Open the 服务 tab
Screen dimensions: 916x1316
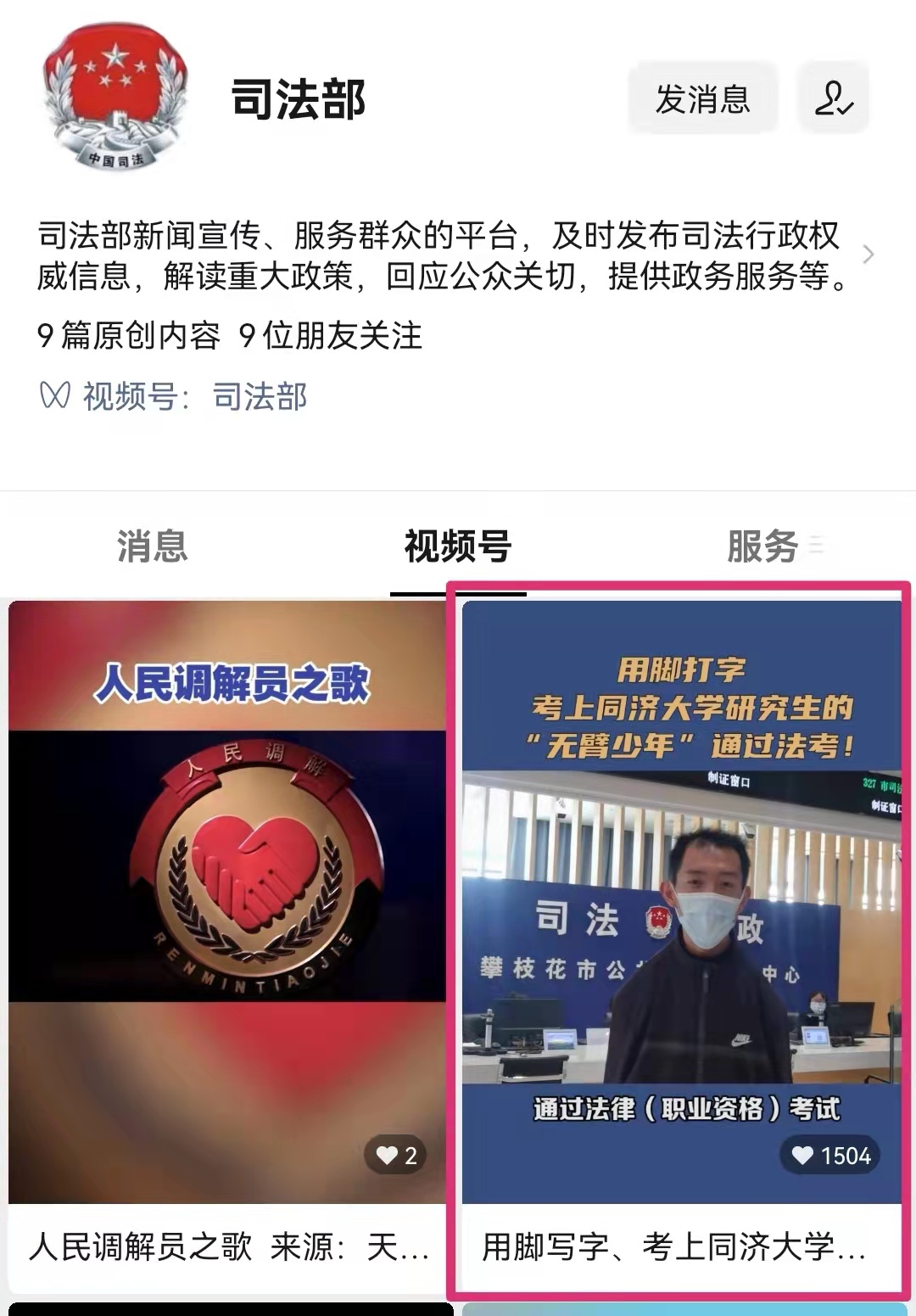(x=763, y=546)
